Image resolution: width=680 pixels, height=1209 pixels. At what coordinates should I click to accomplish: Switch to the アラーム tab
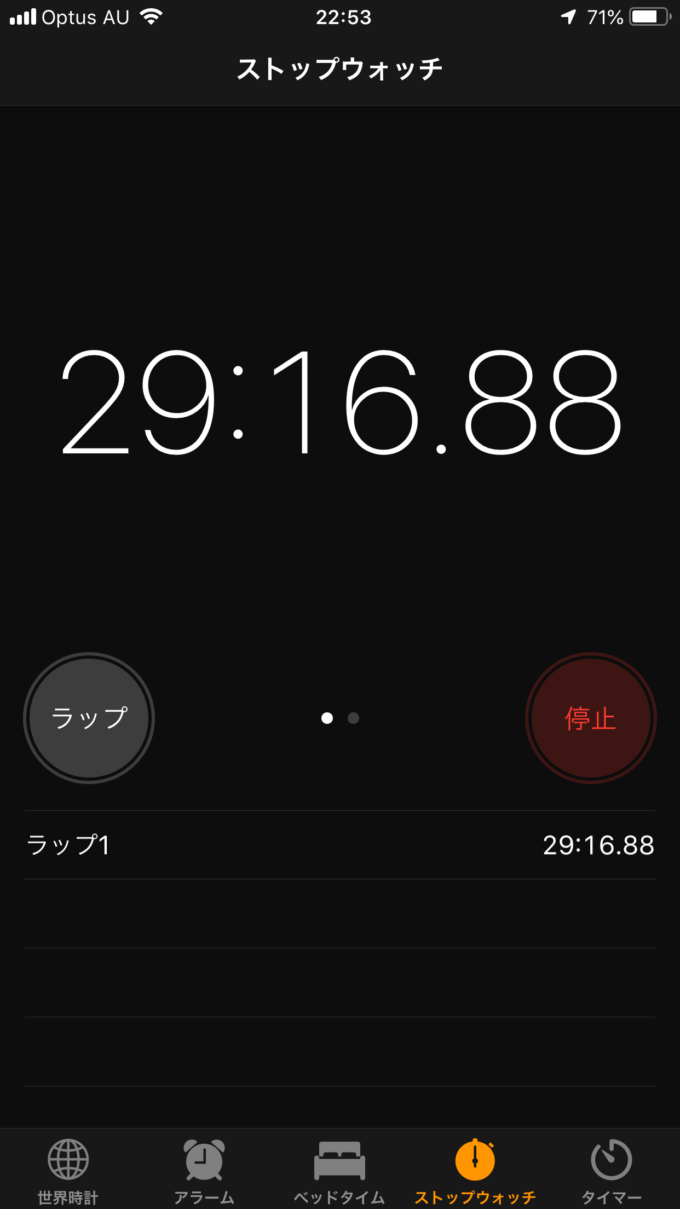(x=204, y=1171)
